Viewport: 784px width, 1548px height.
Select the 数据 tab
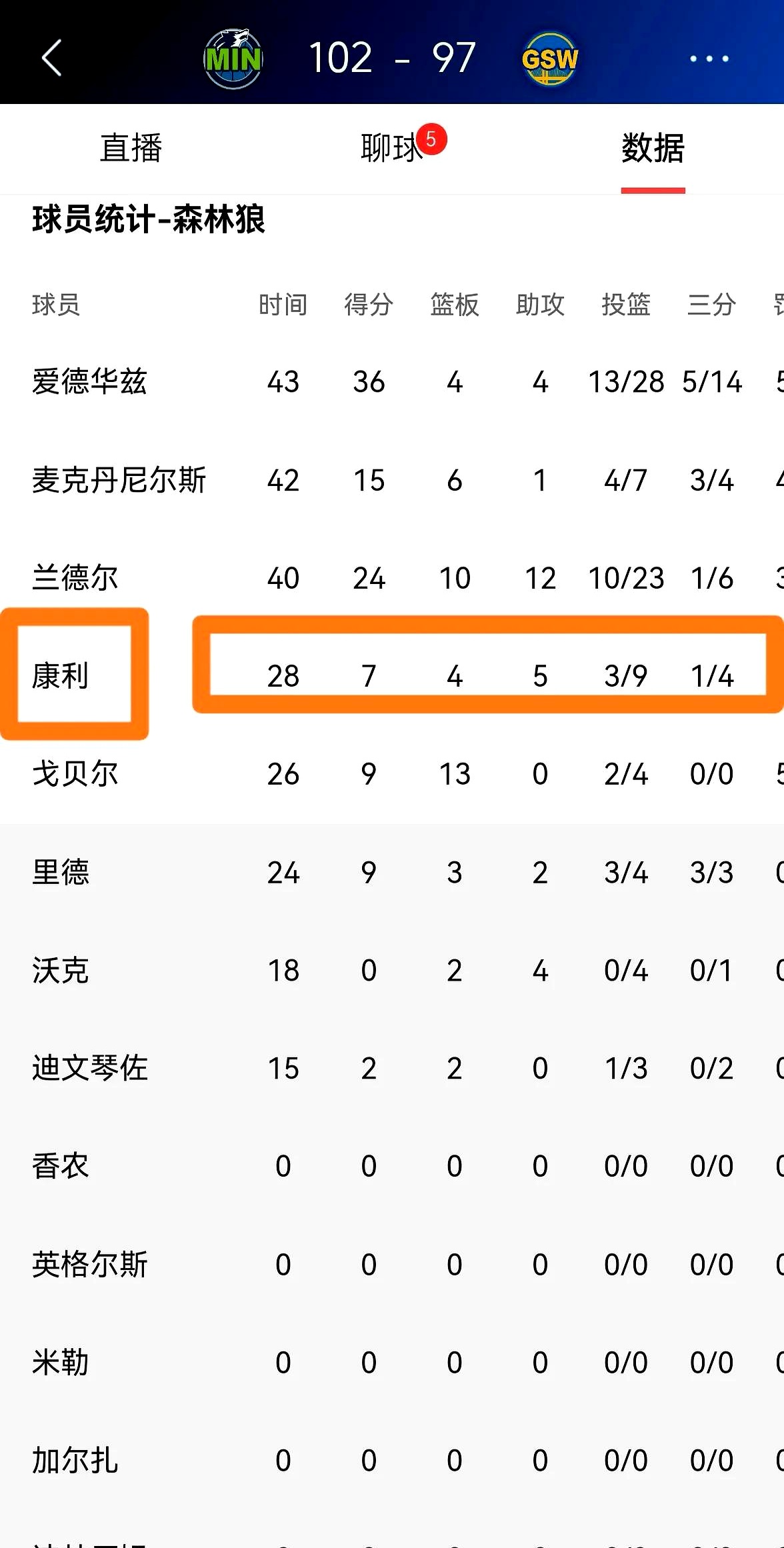coord(653,148)
